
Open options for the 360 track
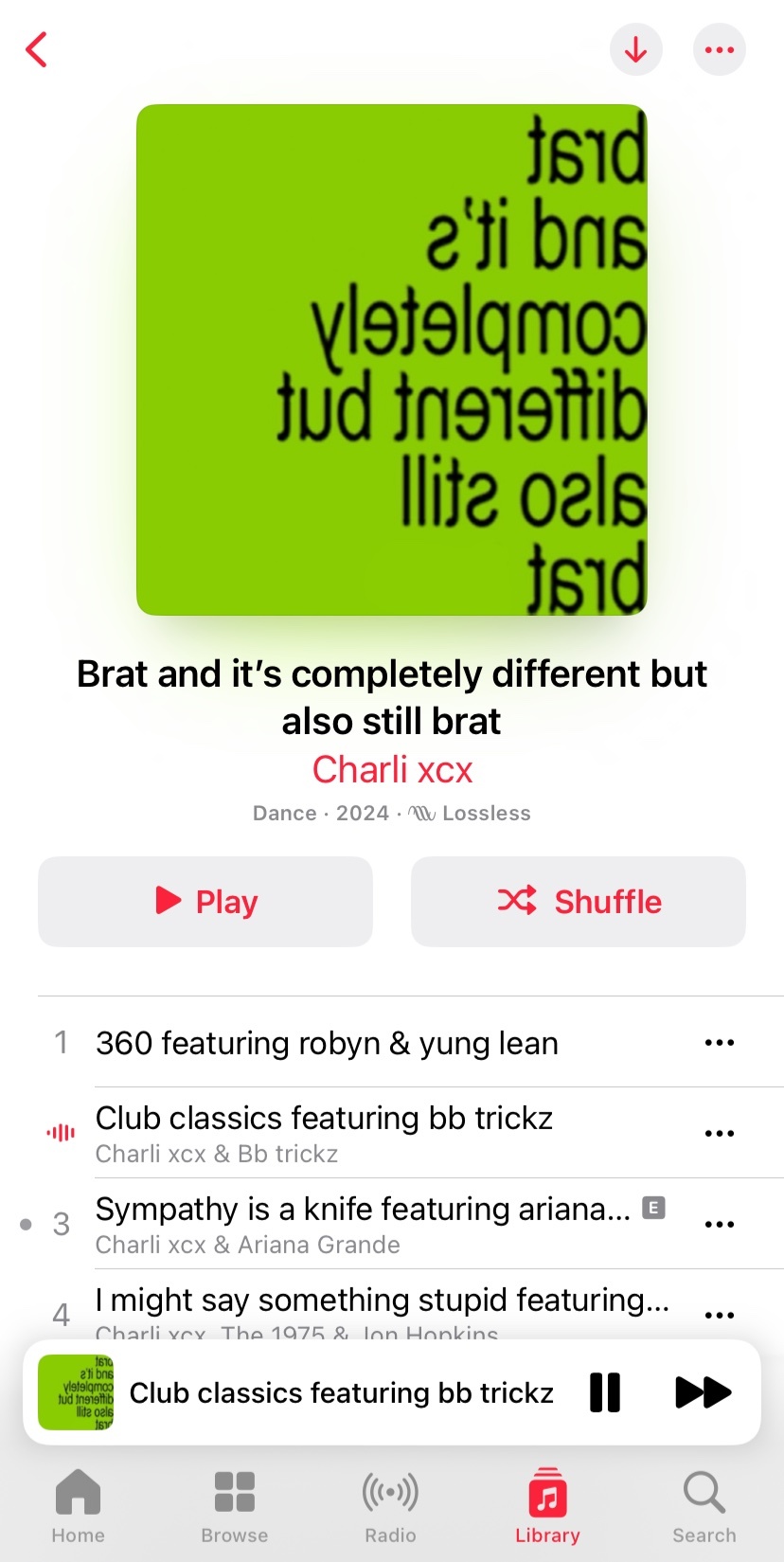(x=719, y=1043)
